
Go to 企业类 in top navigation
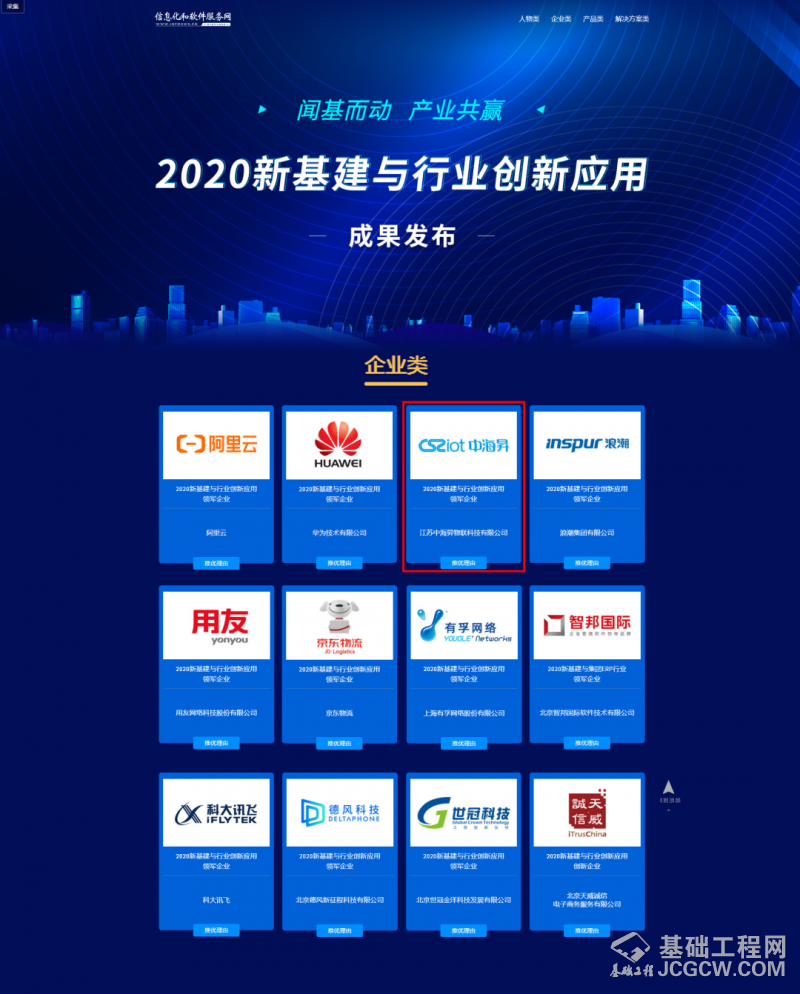561,19
